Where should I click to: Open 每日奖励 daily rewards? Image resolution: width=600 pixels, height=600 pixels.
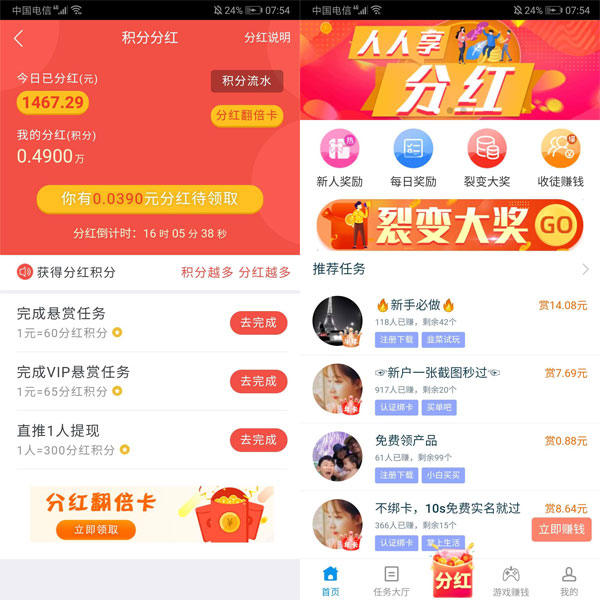click(x=412, y=158)
